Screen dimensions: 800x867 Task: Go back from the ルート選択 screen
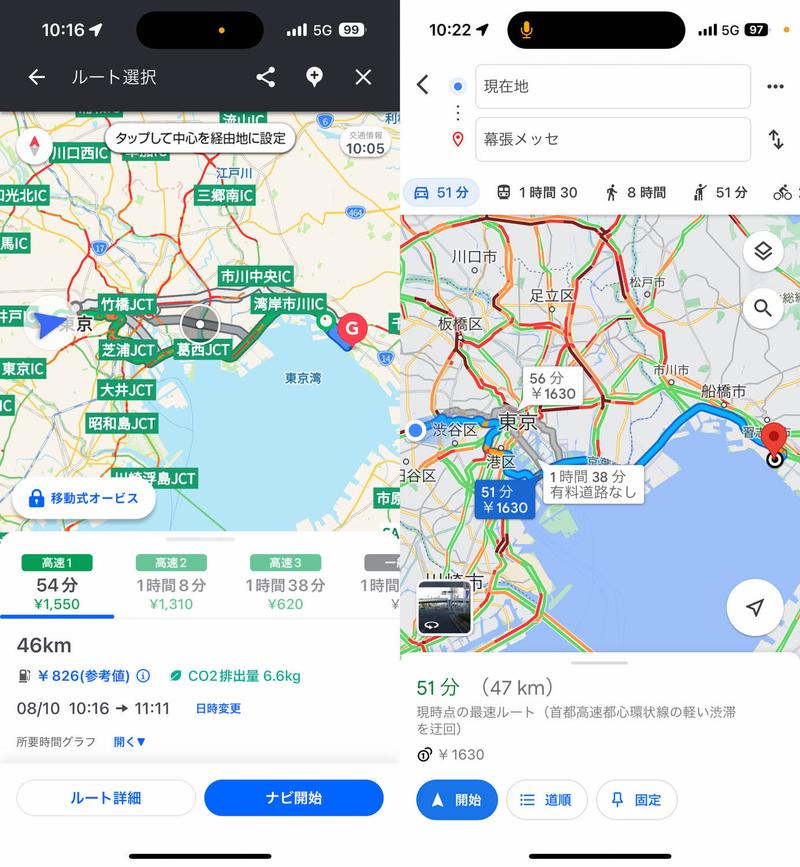click(x=37, y=77)
